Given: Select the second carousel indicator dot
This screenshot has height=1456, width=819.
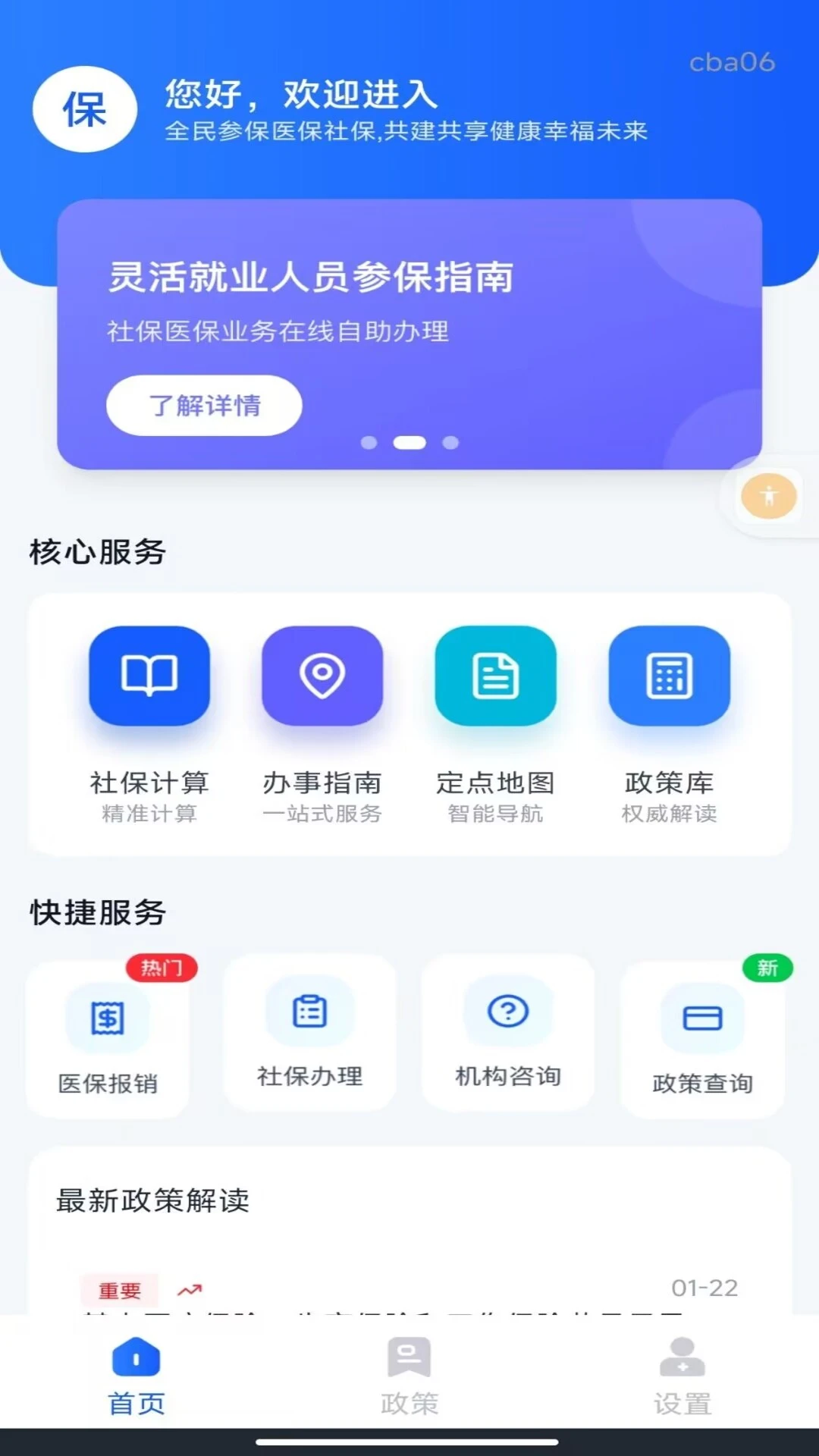Looking at the screenshot, I should pos(409,443).
